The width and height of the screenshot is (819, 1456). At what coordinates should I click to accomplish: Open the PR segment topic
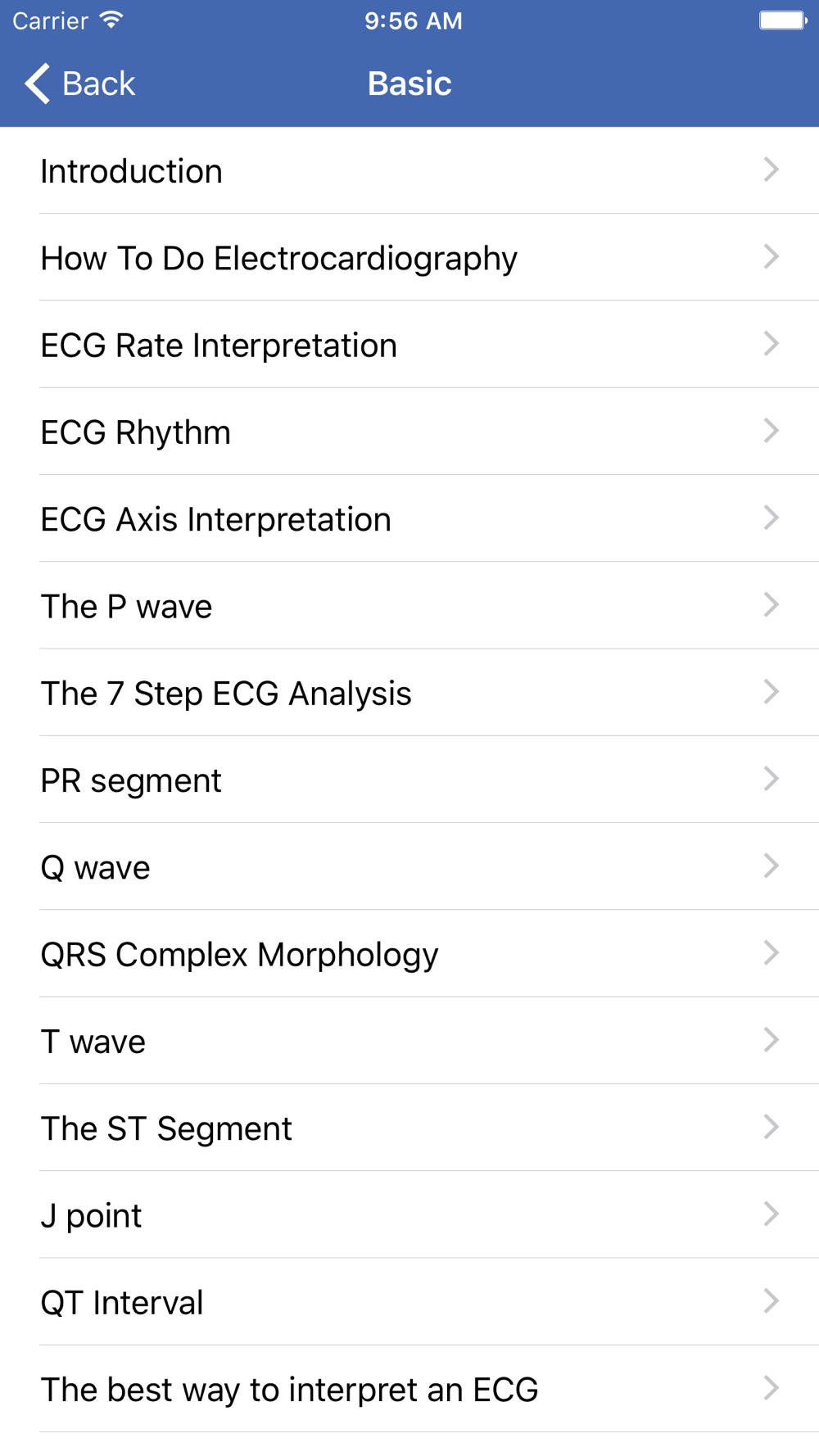click(409, 780)
